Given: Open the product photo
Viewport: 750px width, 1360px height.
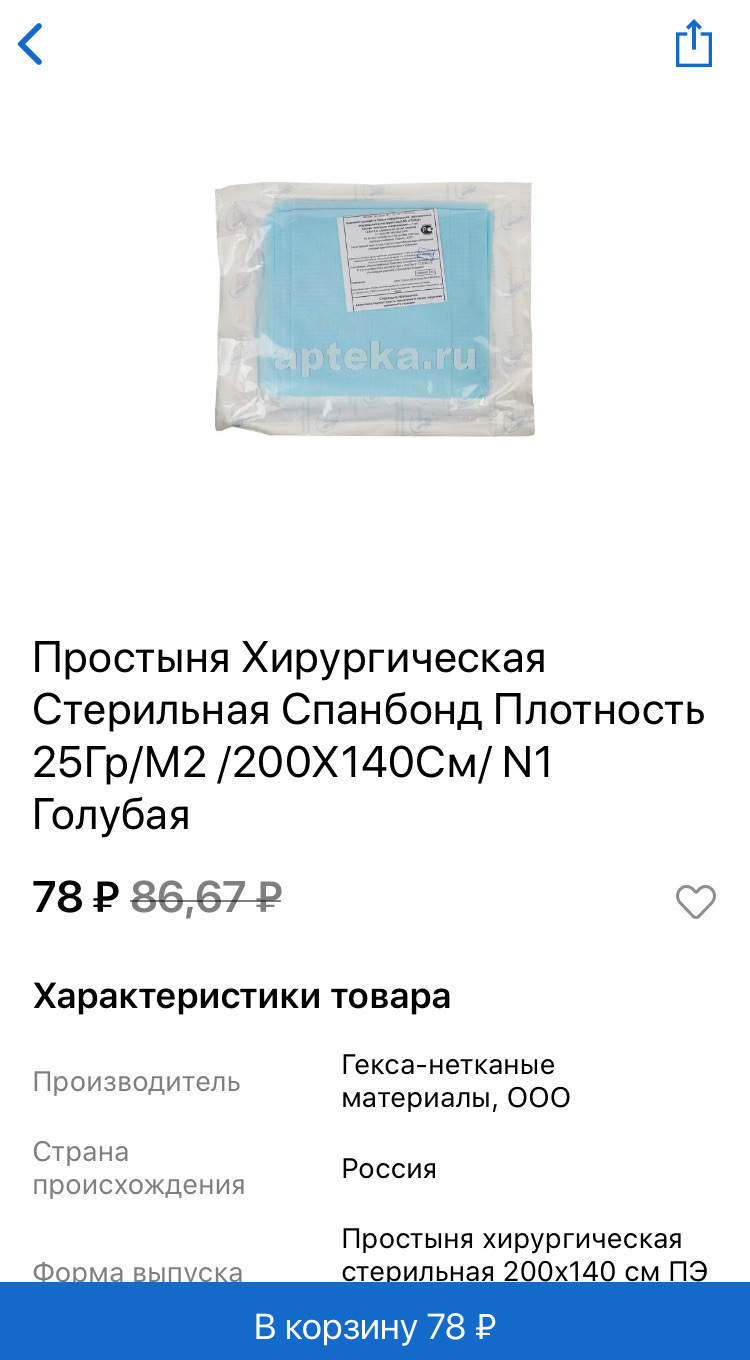Looking at the screenshot, I should pos(375,308).
